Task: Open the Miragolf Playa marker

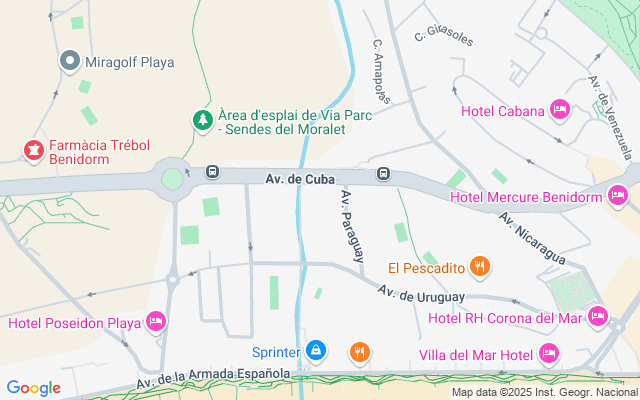Action: point(70,62)
